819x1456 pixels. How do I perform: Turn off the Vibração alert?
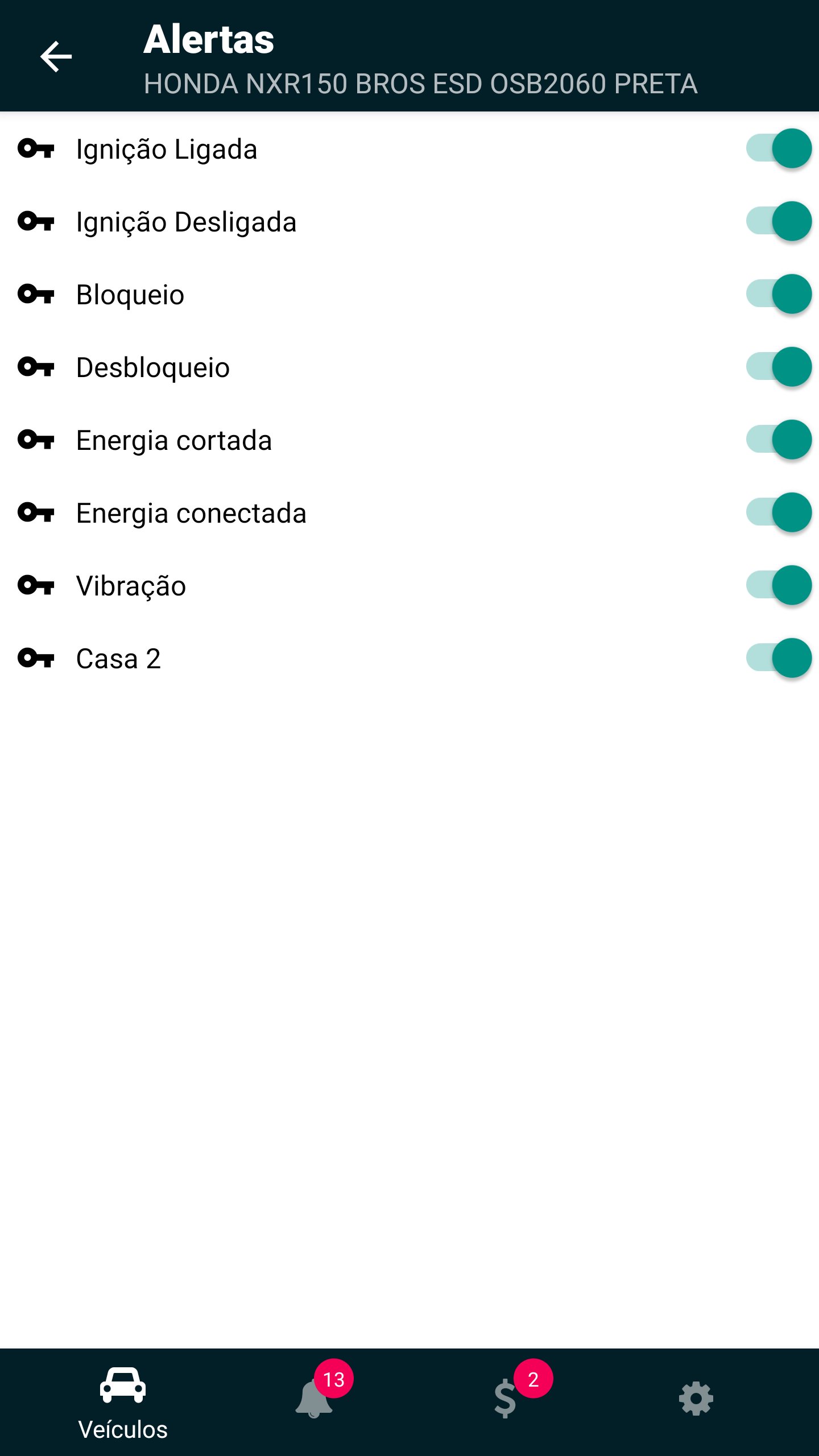coord(778,585)
